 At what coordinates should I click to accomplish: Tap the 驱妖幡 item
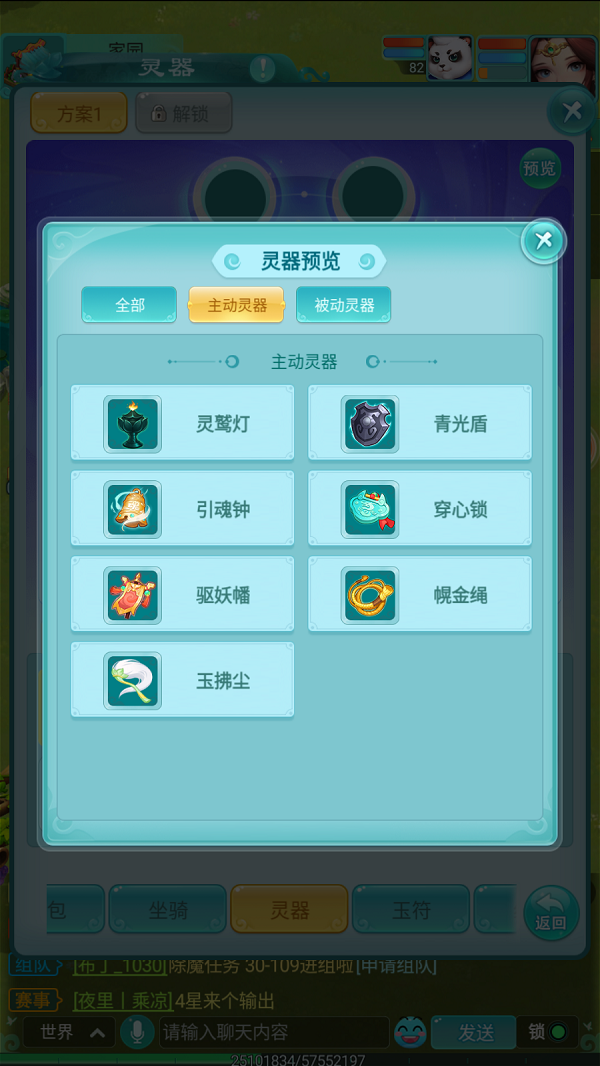coord(182,595)
